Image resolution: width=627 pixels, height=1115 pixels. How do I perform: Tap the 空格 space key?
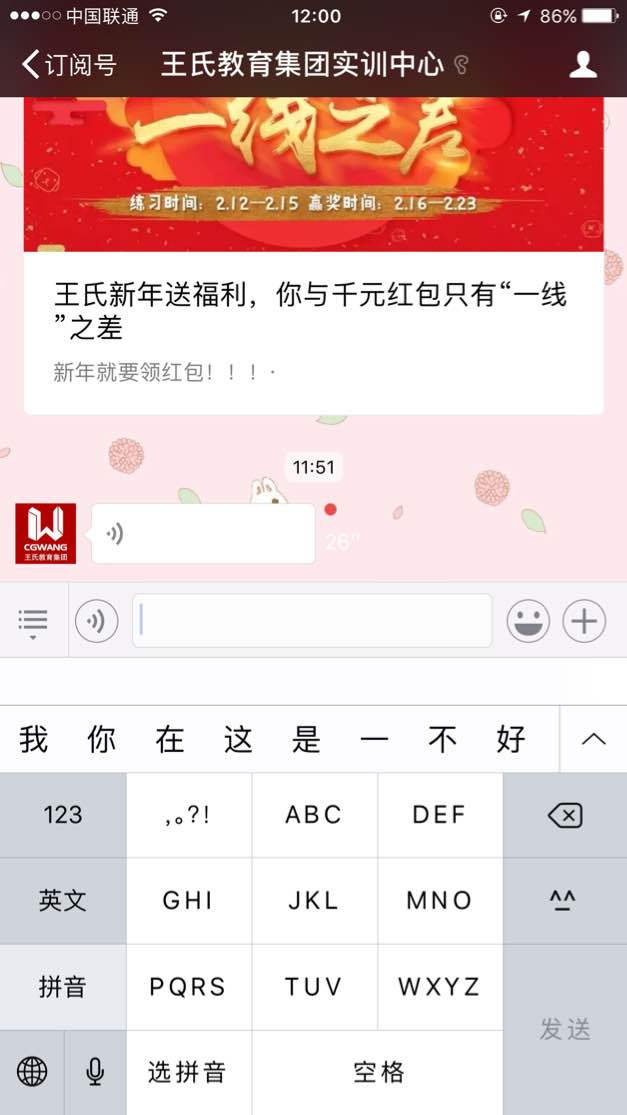point(378,1072)
